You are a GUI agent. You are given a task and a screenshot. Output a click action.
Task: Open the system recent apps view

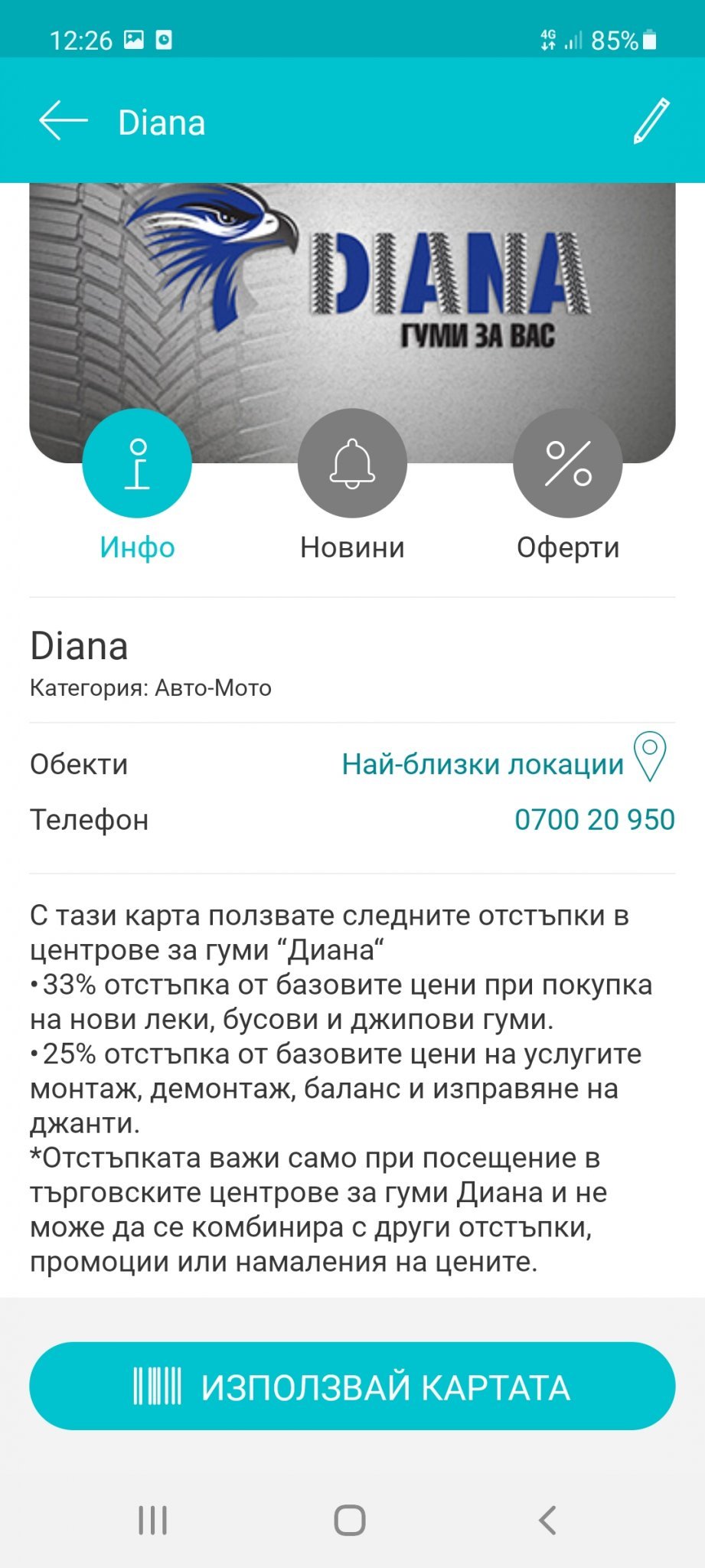pyautogui.click(x=153, y=1521)
